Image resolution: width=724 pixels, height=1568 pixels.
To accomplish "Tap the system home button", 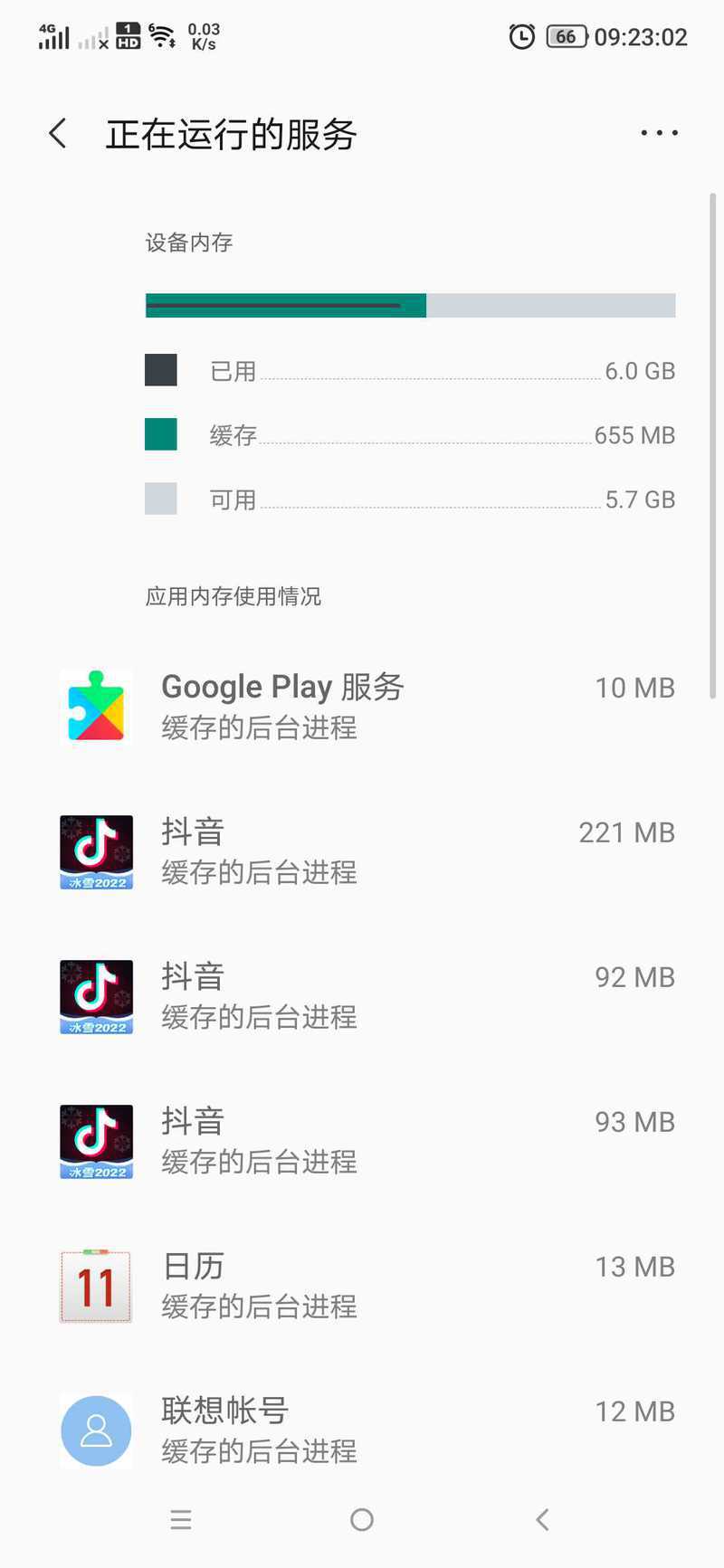I will [362, 1520].
